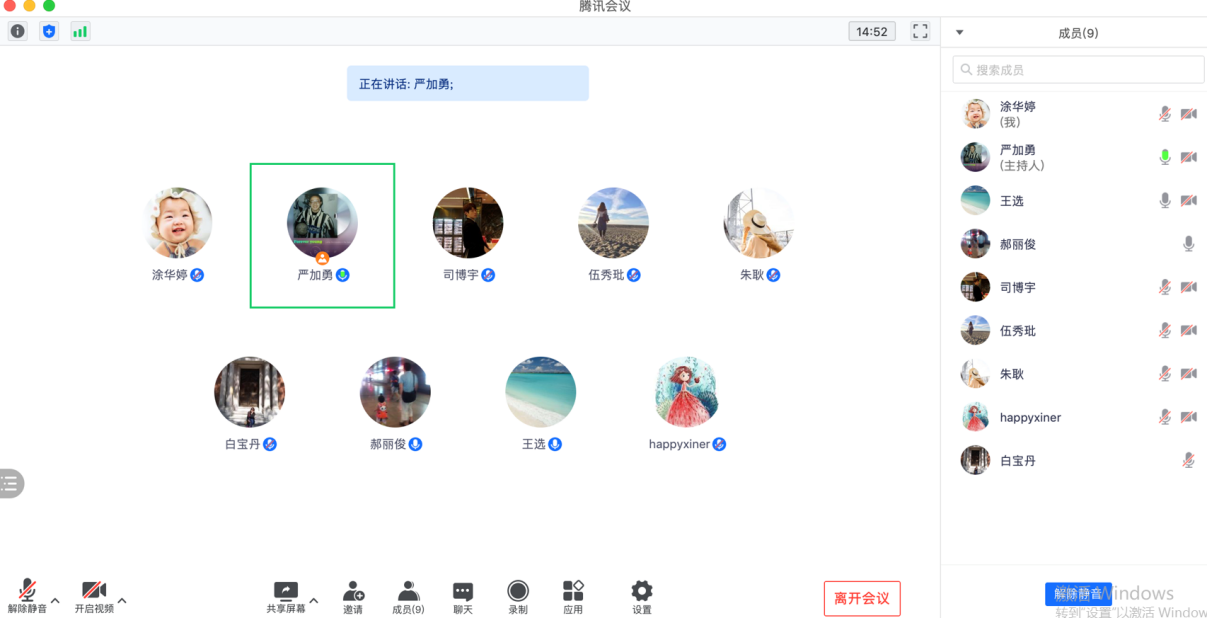Tap the 搜索成员 search field
Viewport: 1207px width, 618px height.
pyautogui.click(x=1078, y=70)
